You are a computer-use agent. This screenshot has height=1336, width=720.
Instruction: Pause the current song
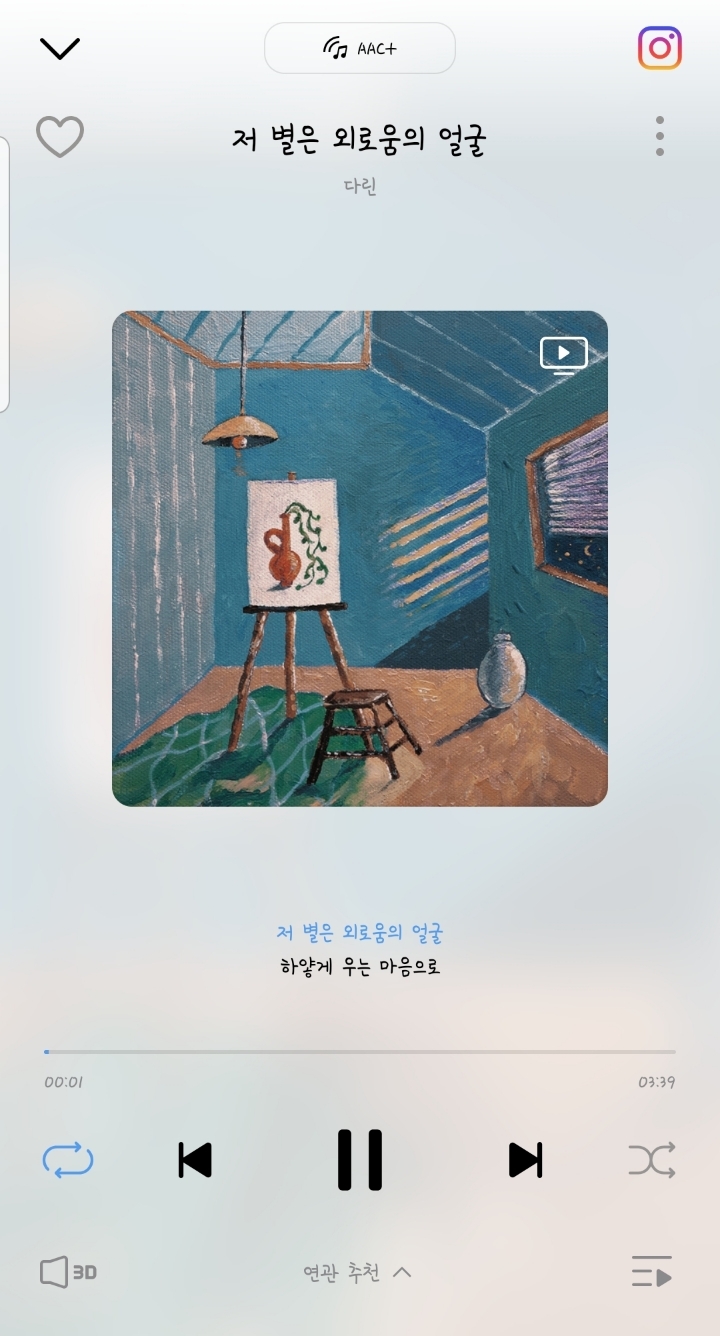(x=360, y=1160)
